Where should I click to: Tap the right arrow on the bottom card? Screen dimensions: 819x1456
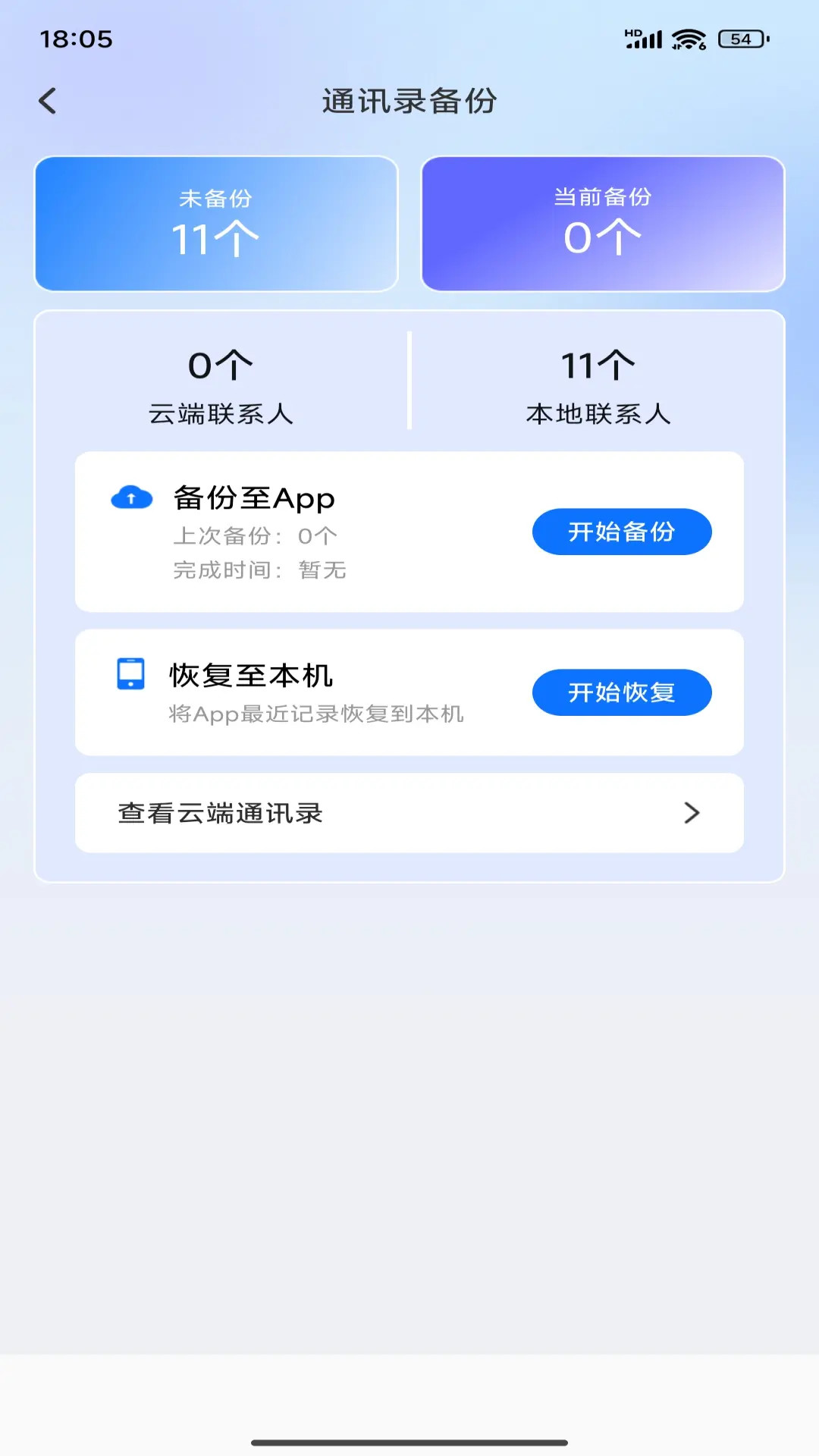(690, 812)
